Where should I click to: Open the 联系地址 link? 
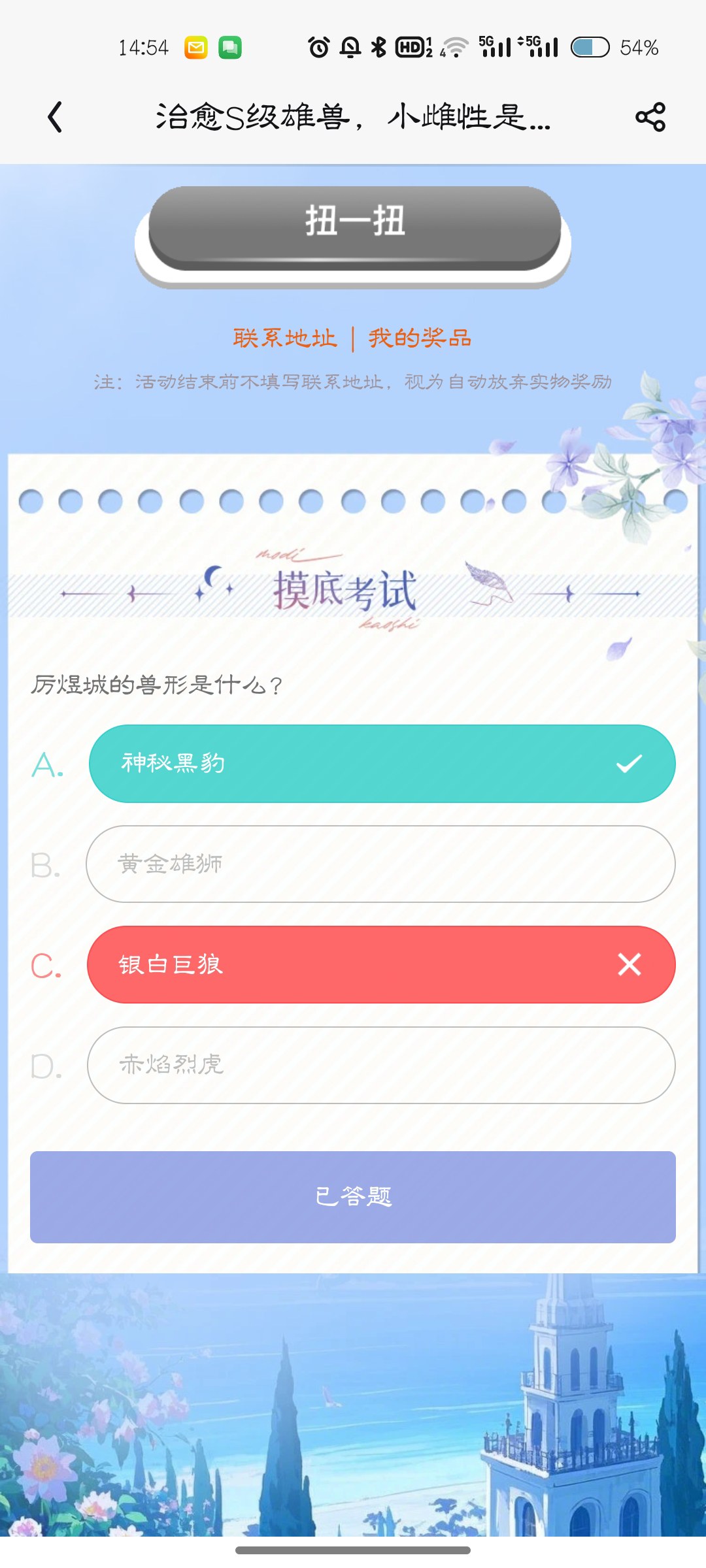(285, 338)
